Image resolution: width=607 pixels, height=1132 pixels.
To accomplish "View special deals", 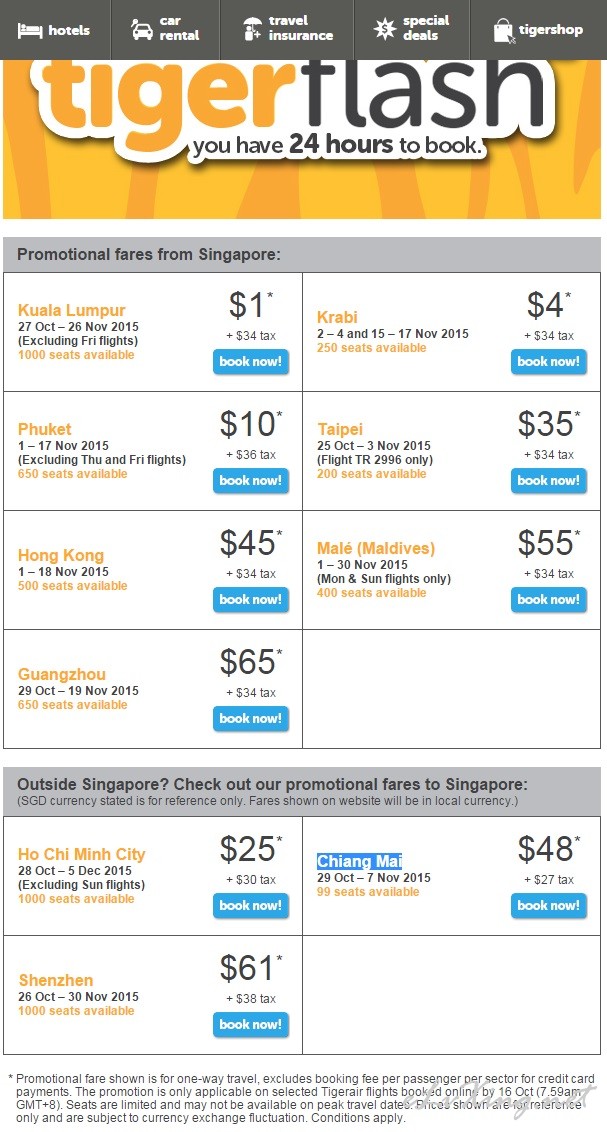I will click(411, 30).
